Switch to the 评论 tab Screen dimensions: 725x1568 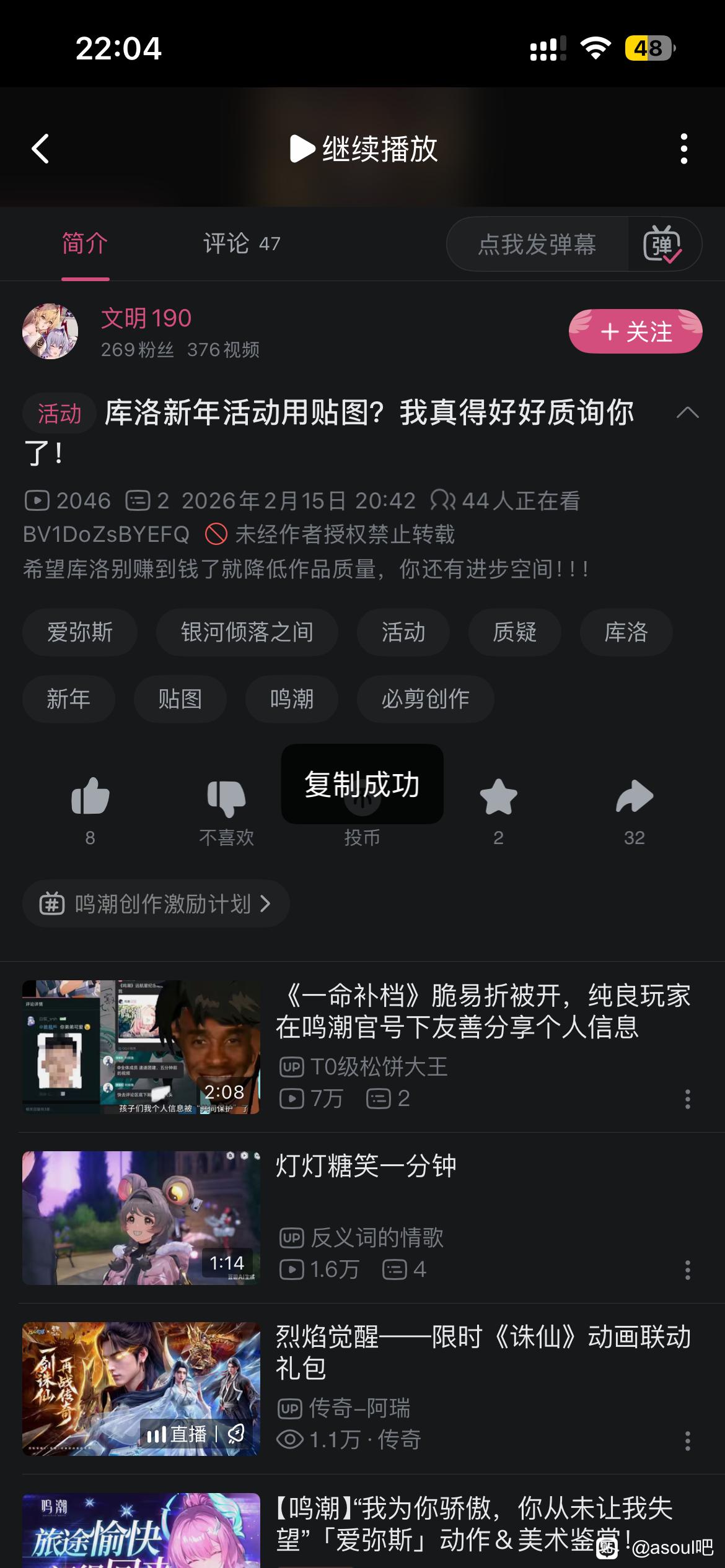241,244
